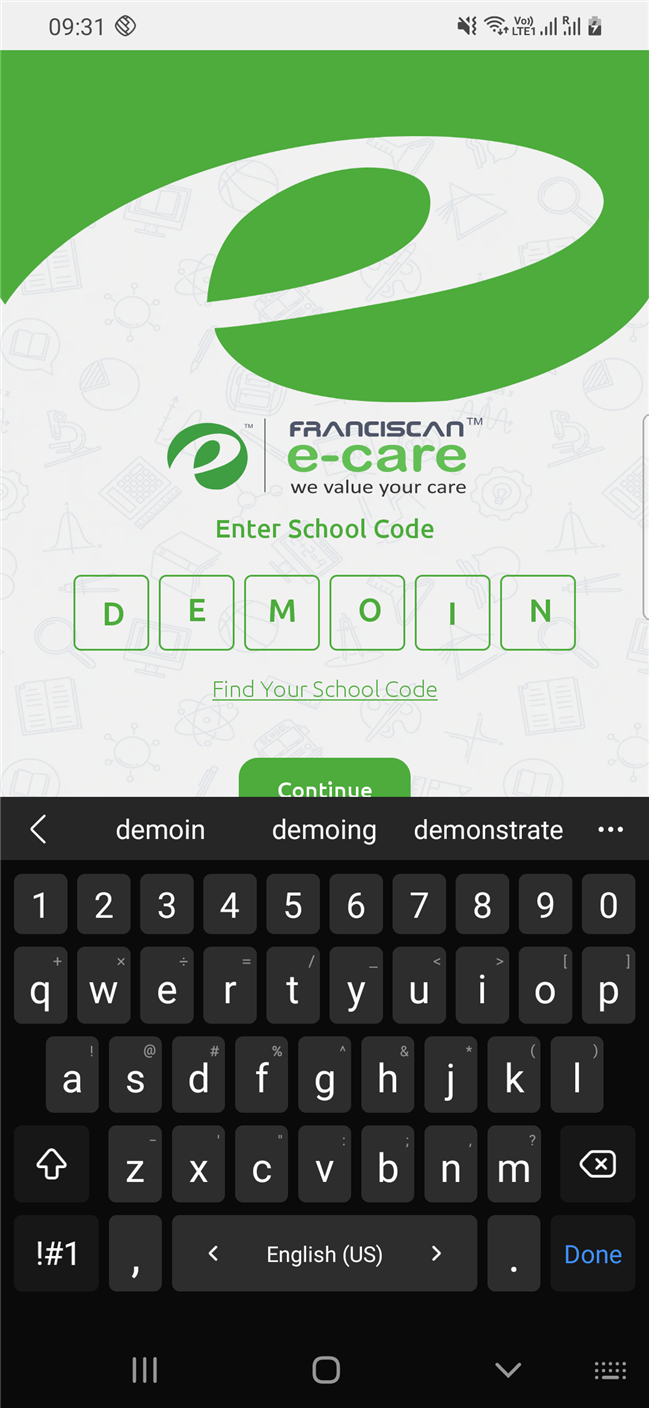650x1408 pixels.
Task: Open recent apps from navigation bar
Action: (145, 1370)
